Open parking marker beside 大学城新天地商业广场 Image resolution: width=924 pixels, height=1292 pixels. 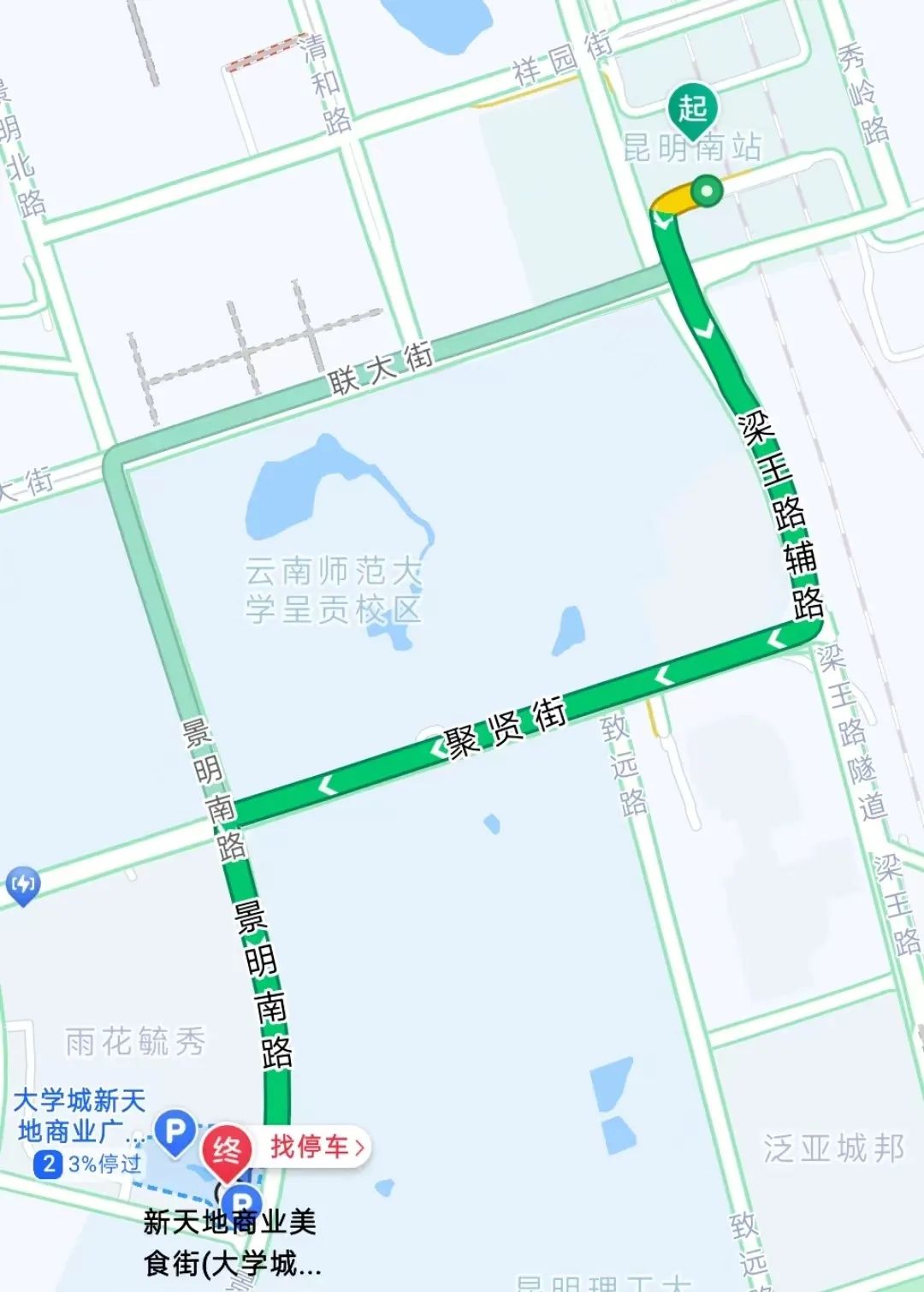click(x=175, y=1133)
